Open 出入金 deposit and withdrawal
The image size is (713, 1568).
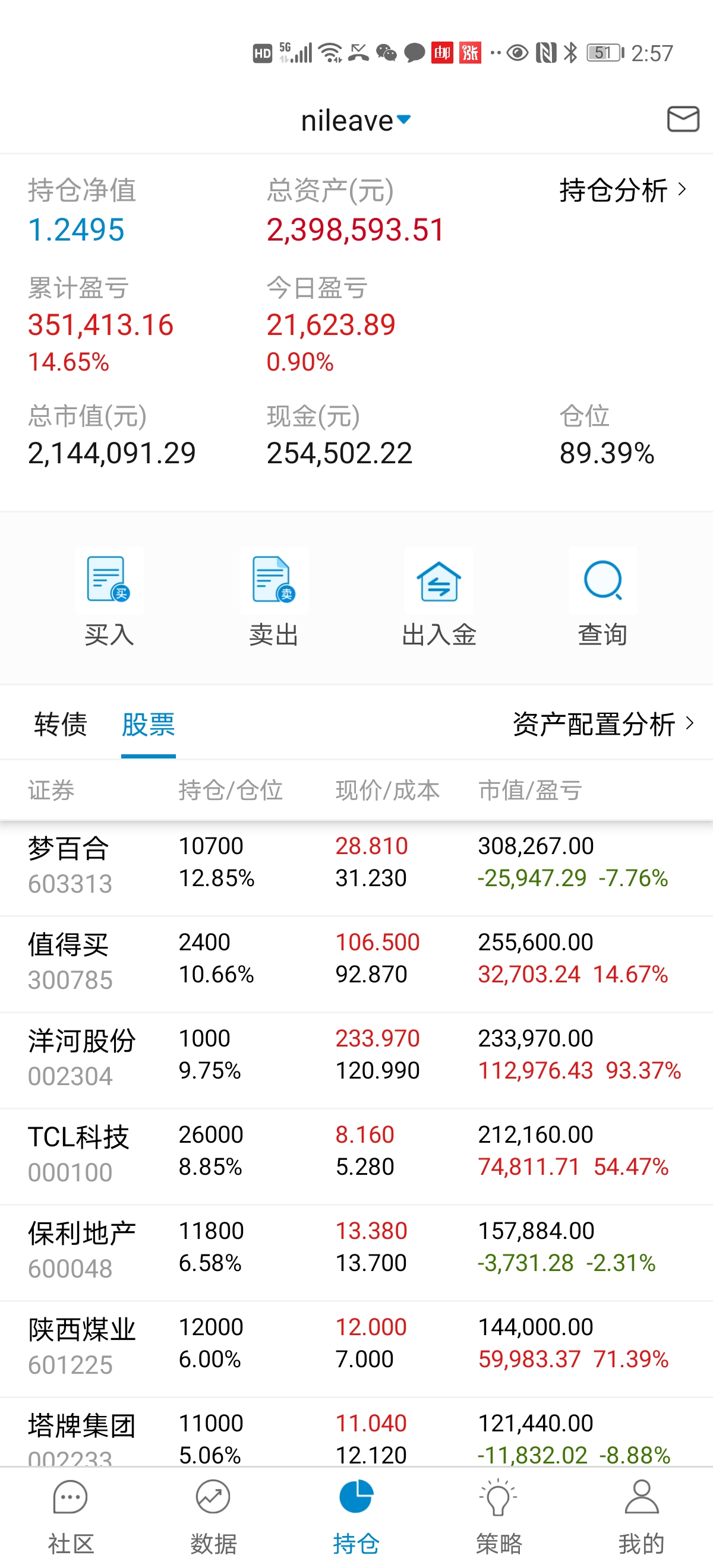438,596
